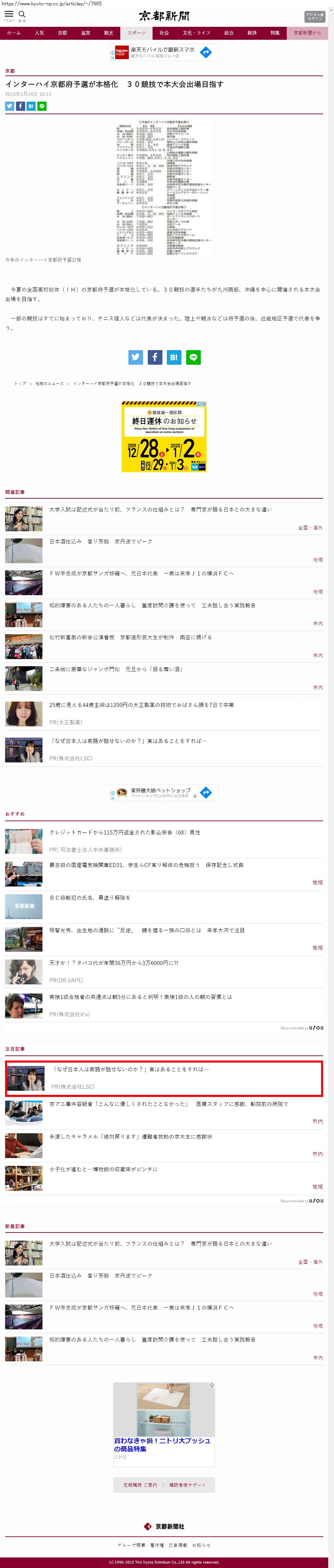This screenshot has width=334, height=1568.
Task: Share the article via LINE below the headline
Action: 42,106
